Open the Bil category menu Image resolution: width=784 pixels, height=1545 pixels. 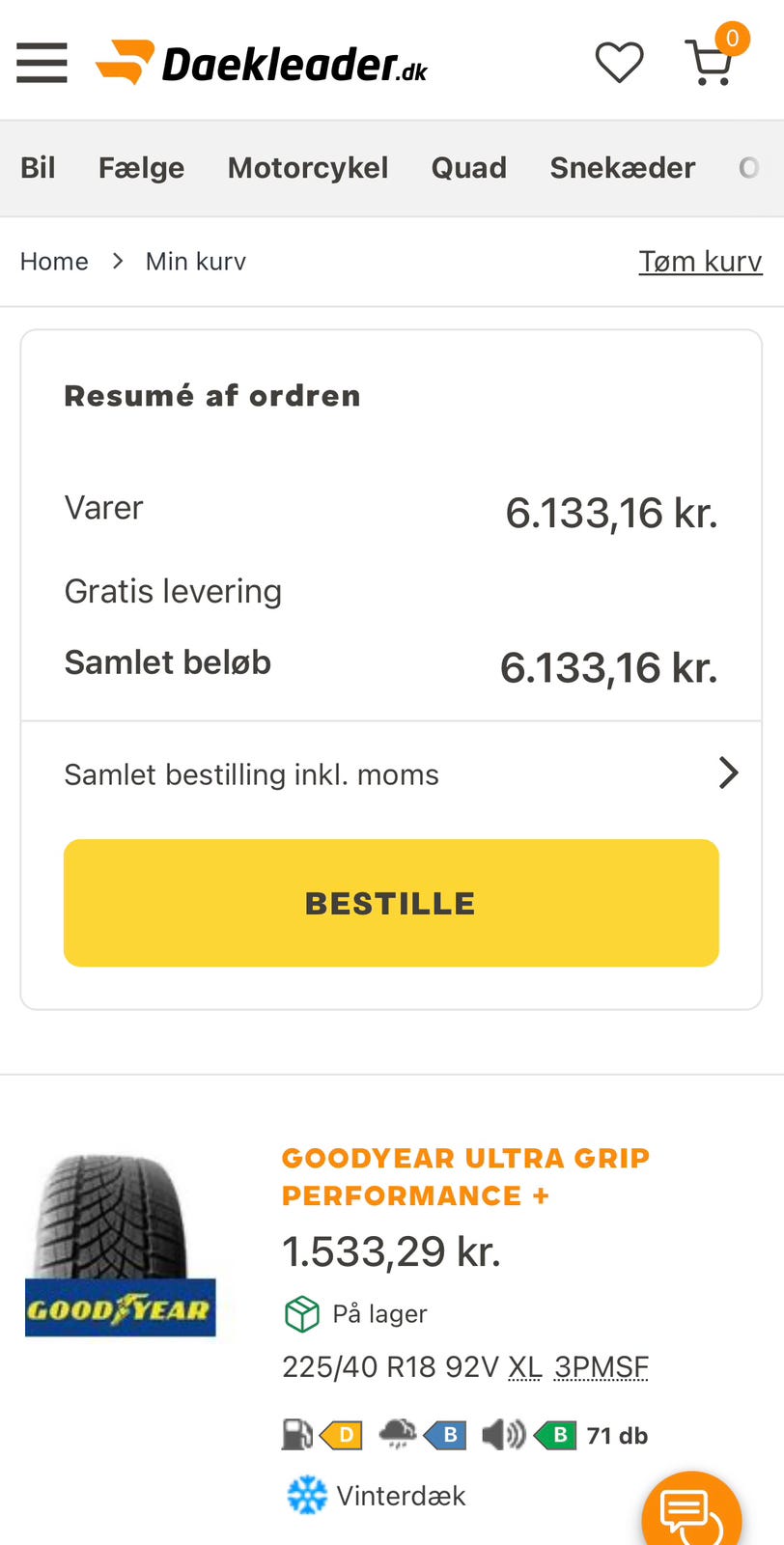pyautogui.click(x=39, y=167)
